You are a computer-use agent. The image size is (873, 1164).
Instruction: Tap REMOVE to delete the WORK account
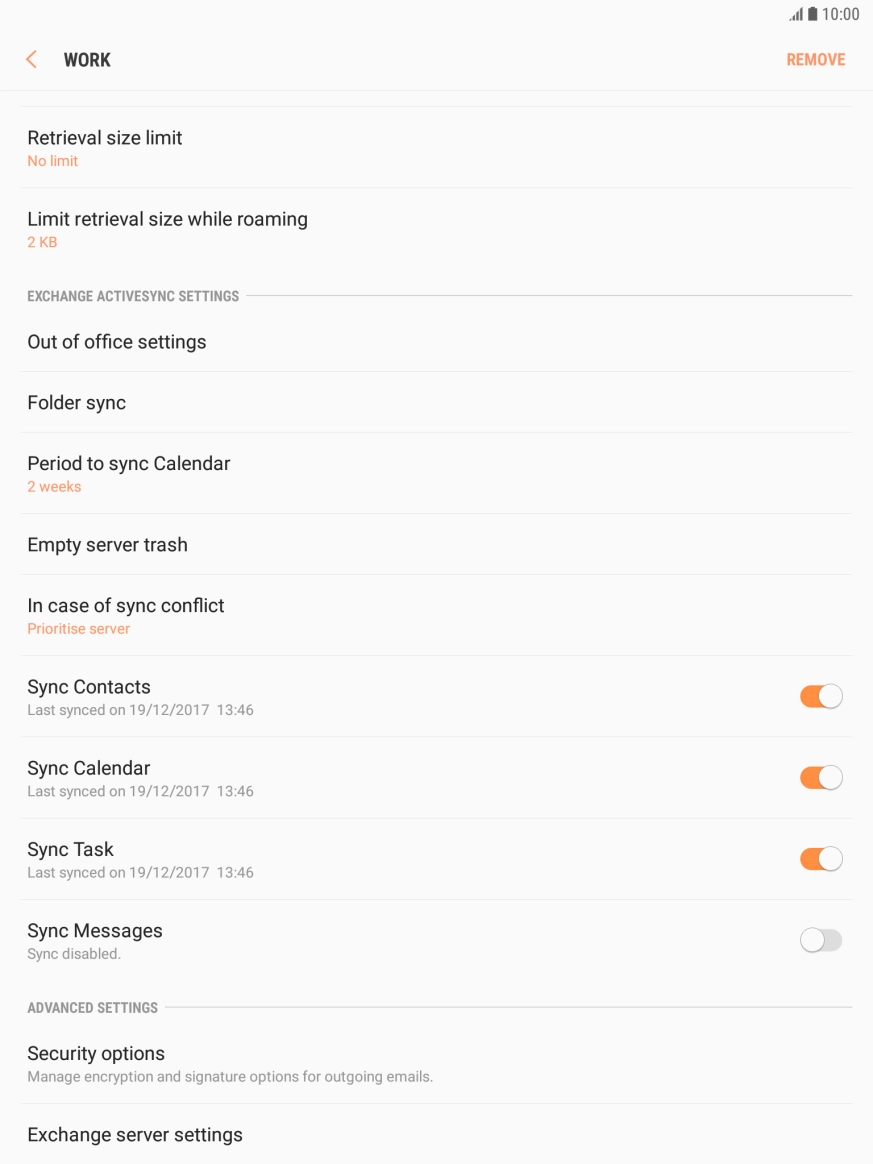click(815, 59)
